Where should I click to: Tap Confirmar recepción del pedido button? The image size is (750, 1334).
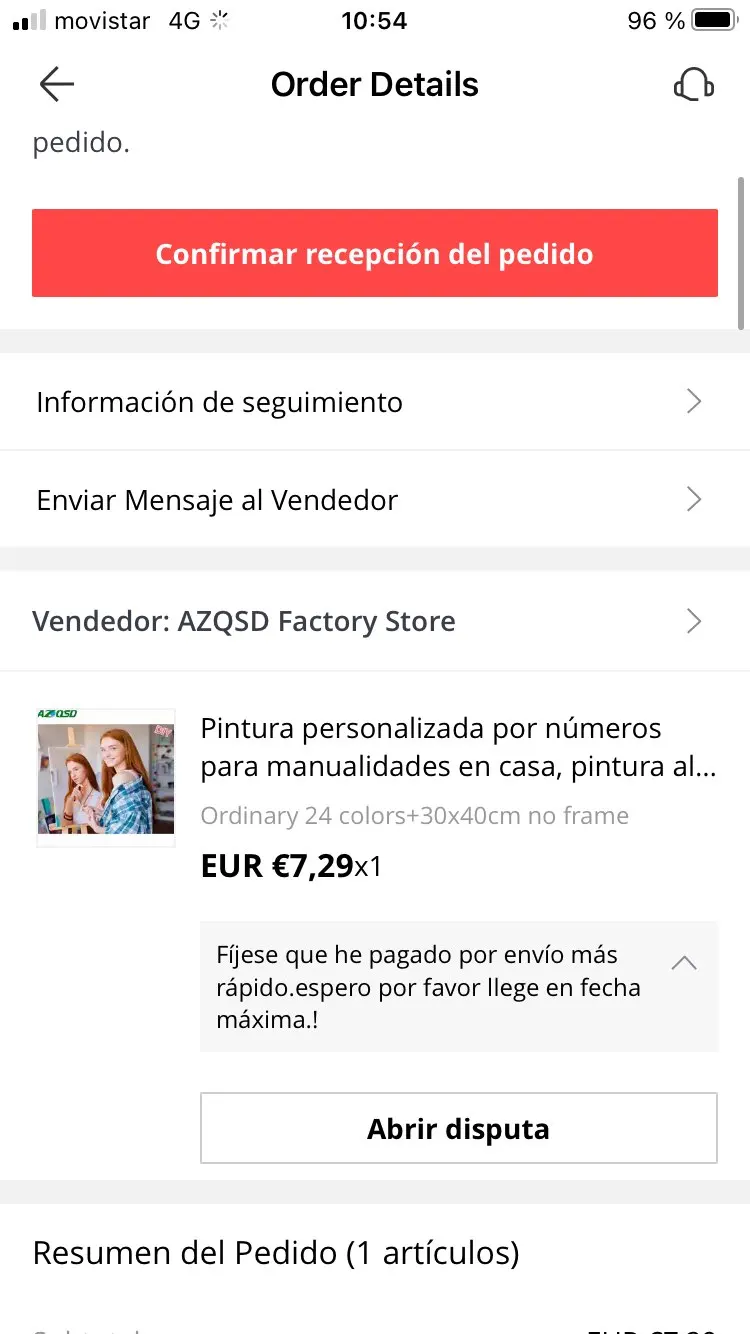(375, 253)
